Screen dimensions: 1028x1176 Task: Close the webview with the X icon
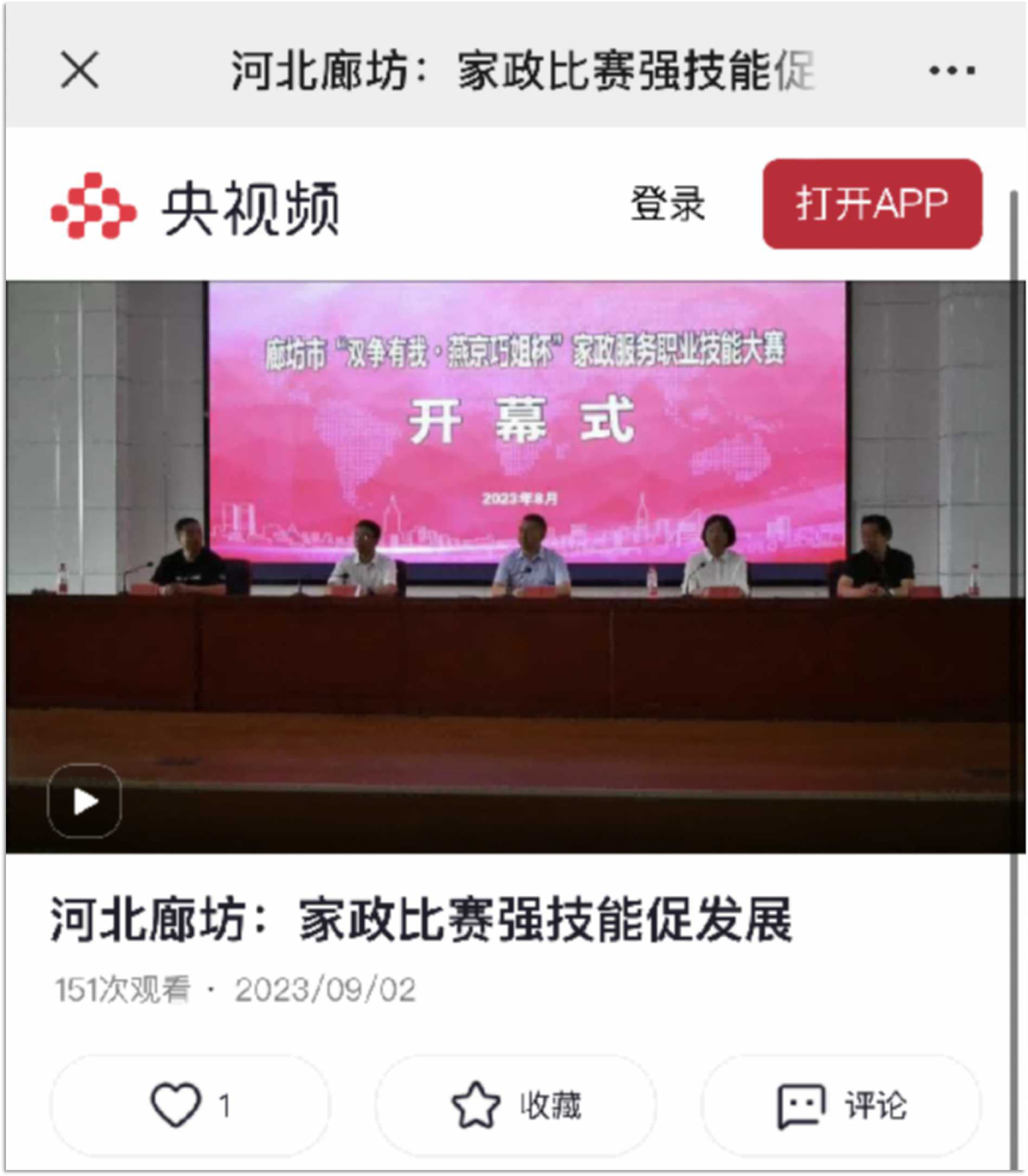[x=80, y=69]
